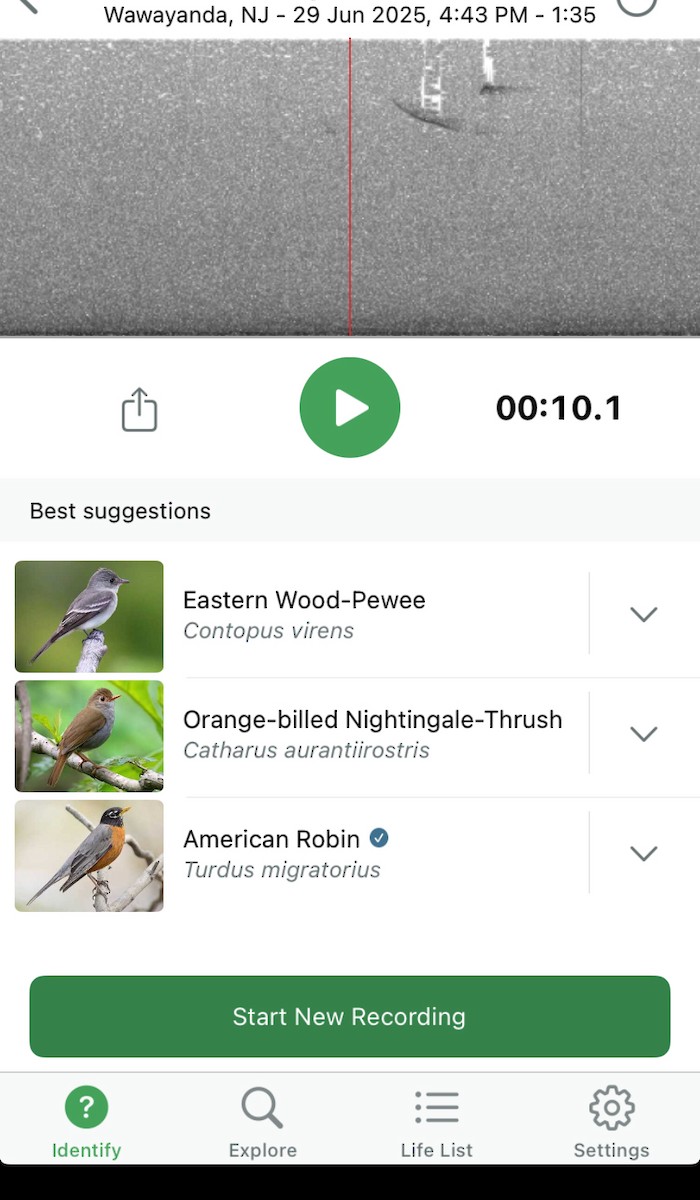The width and height of the screenshot is (700, 1200).
Task: Expand Orange-billed Nightingale-Thrush chevron
Action: 644,734
